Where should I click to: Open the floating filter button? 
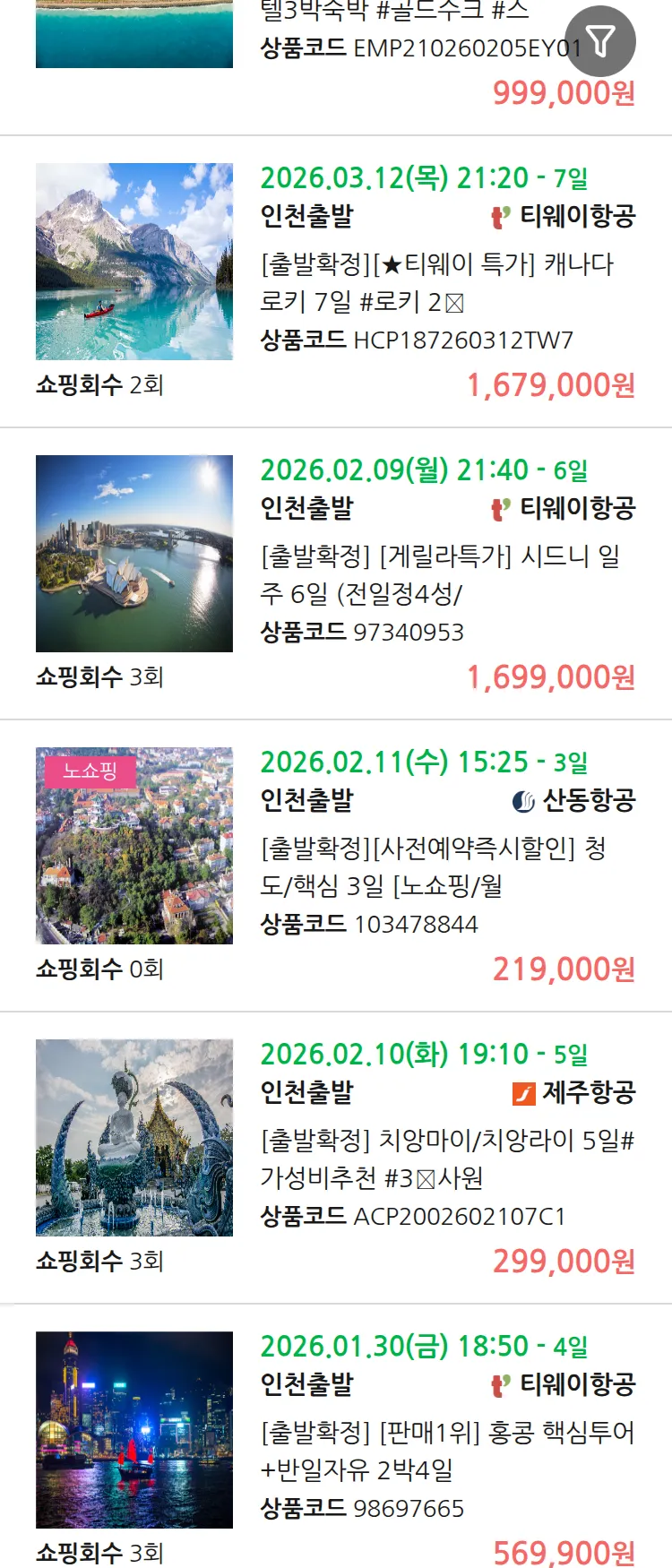pos(600,41)
